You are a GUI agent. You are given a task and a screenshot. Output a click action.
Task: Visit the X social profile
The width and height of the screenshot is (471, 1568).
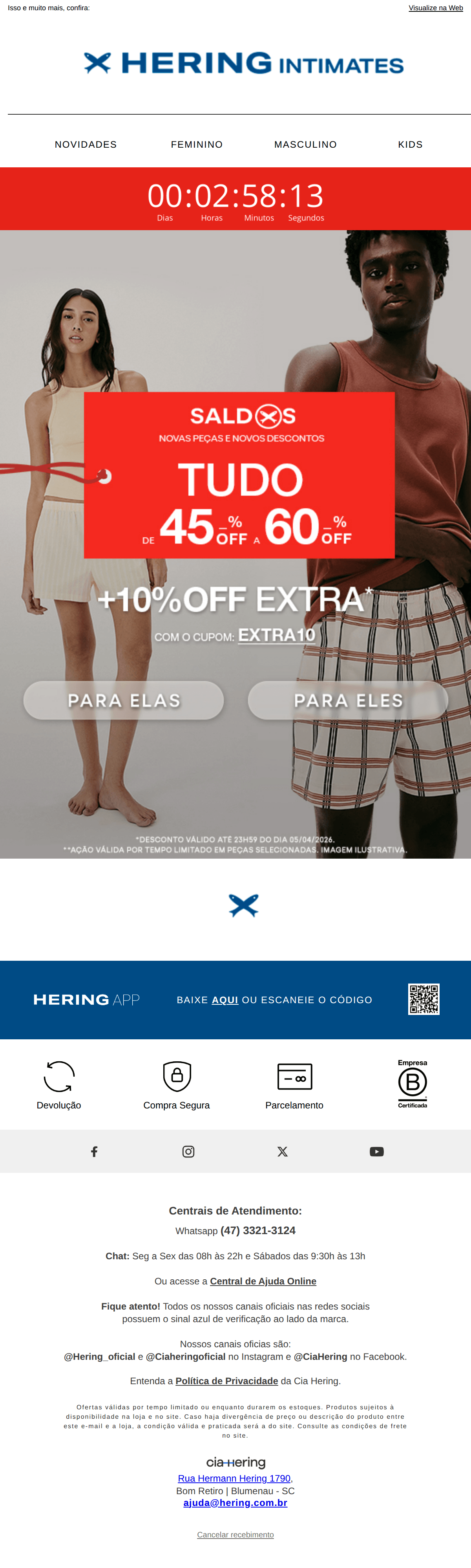pos(282,1151)
